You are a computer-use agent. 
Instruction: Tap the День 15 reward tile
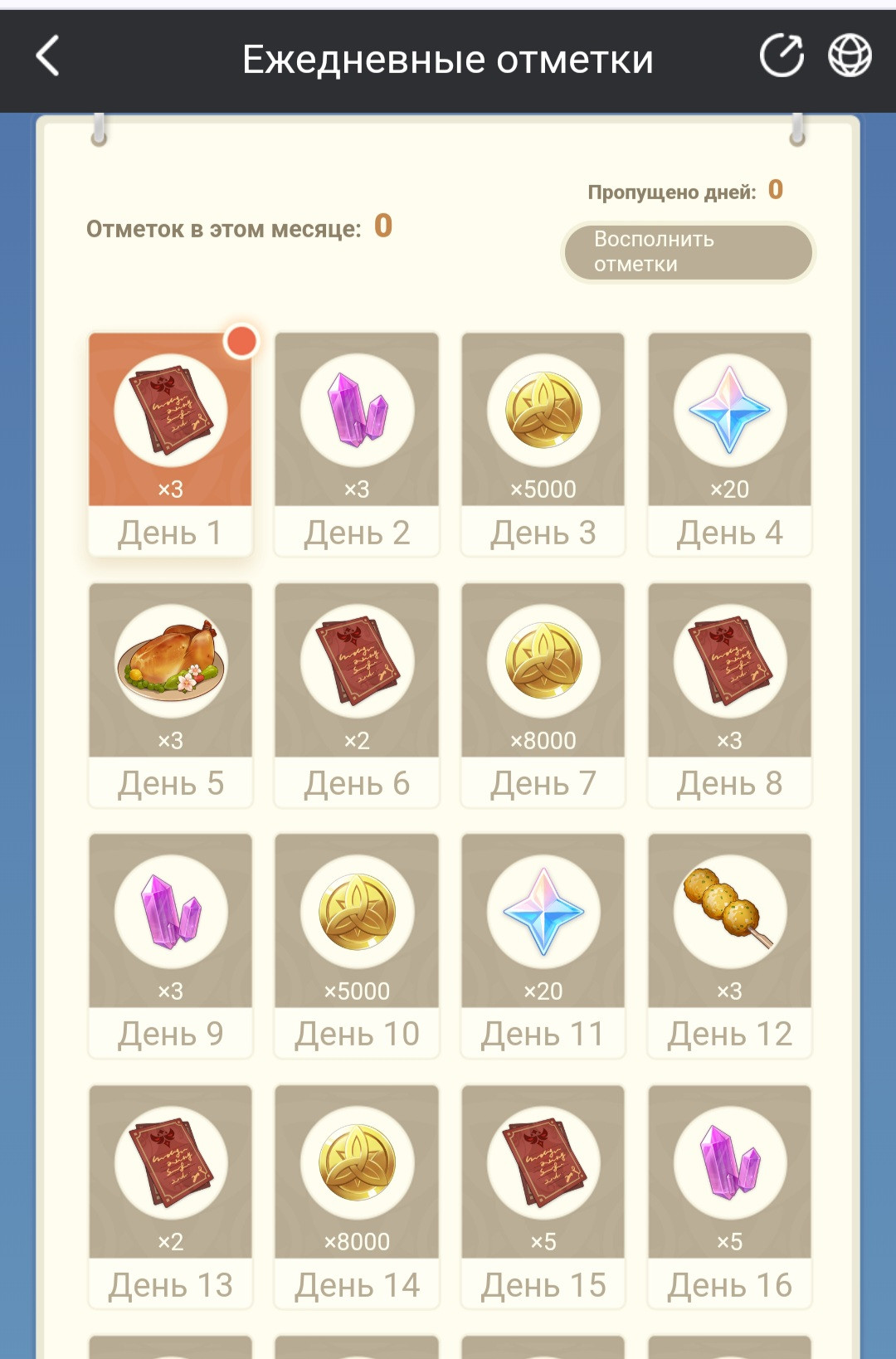coord(543,1196)
